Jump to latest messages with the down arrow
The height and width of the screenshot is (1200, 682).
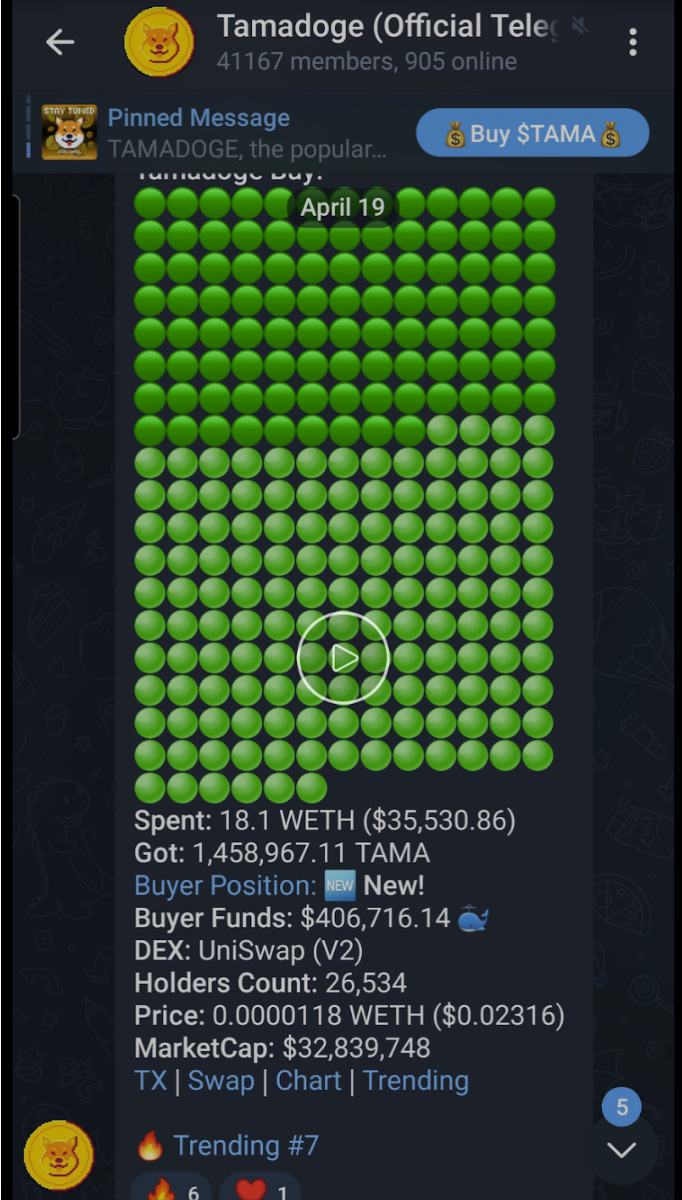(x=622, y=1150)
